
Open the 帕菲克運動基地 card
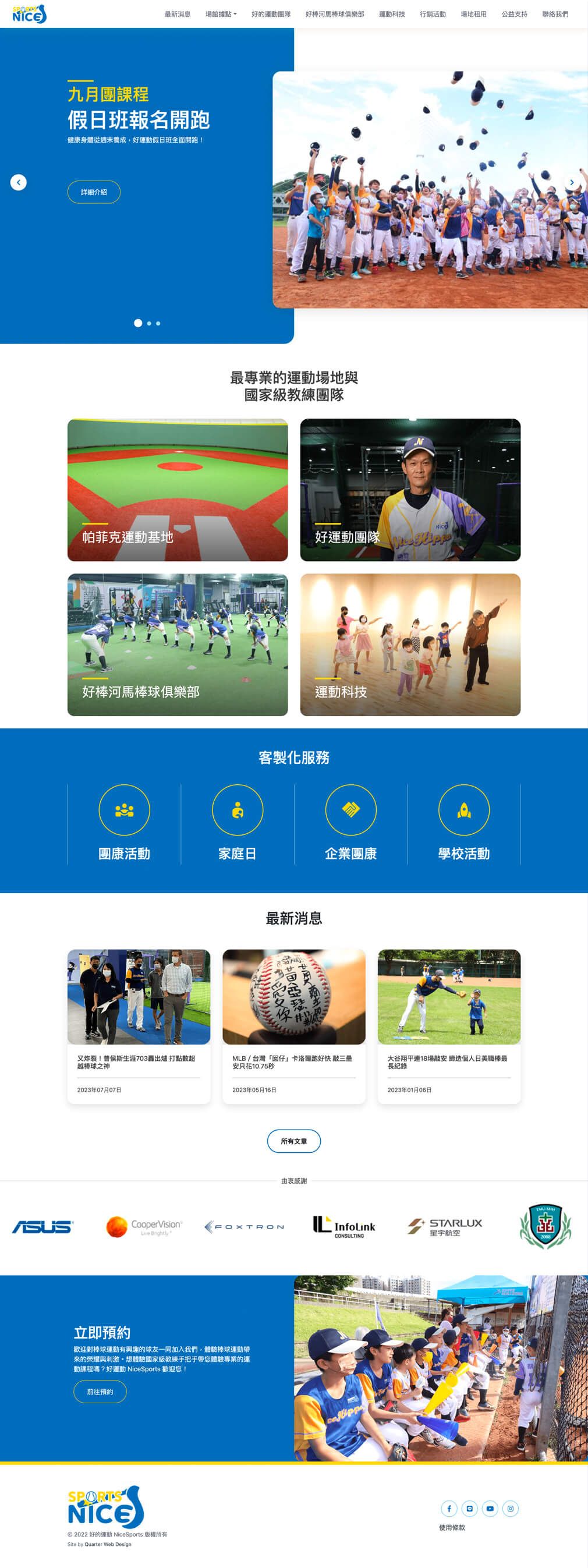[177, 490]
